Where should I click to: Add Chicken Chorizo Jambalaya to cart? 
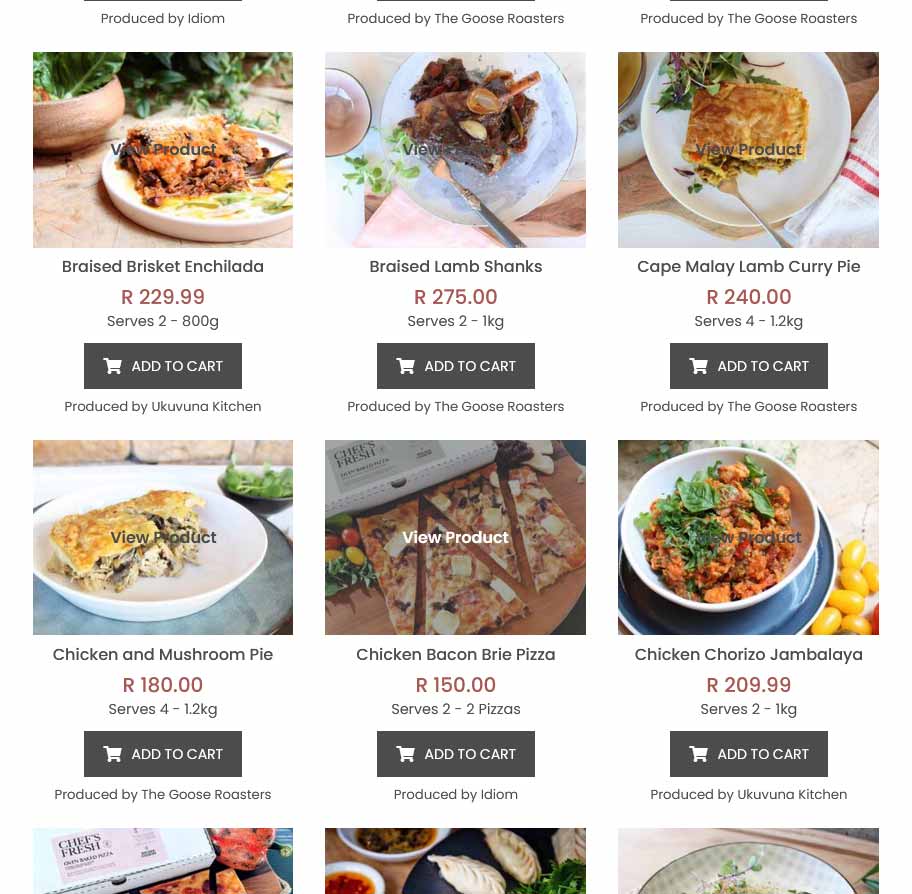click(x=748, y=754)
